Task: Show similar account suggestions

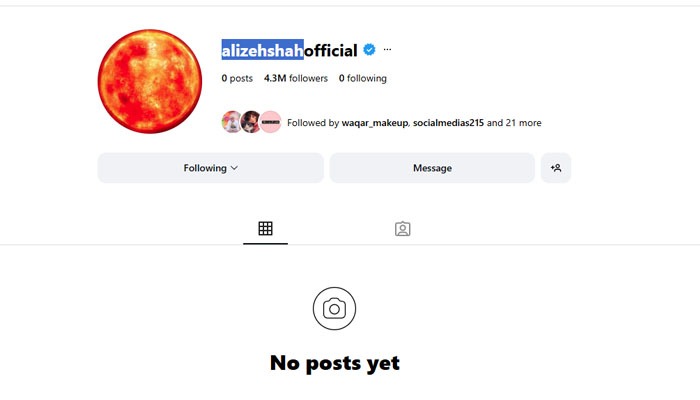Action: (555, 168)
